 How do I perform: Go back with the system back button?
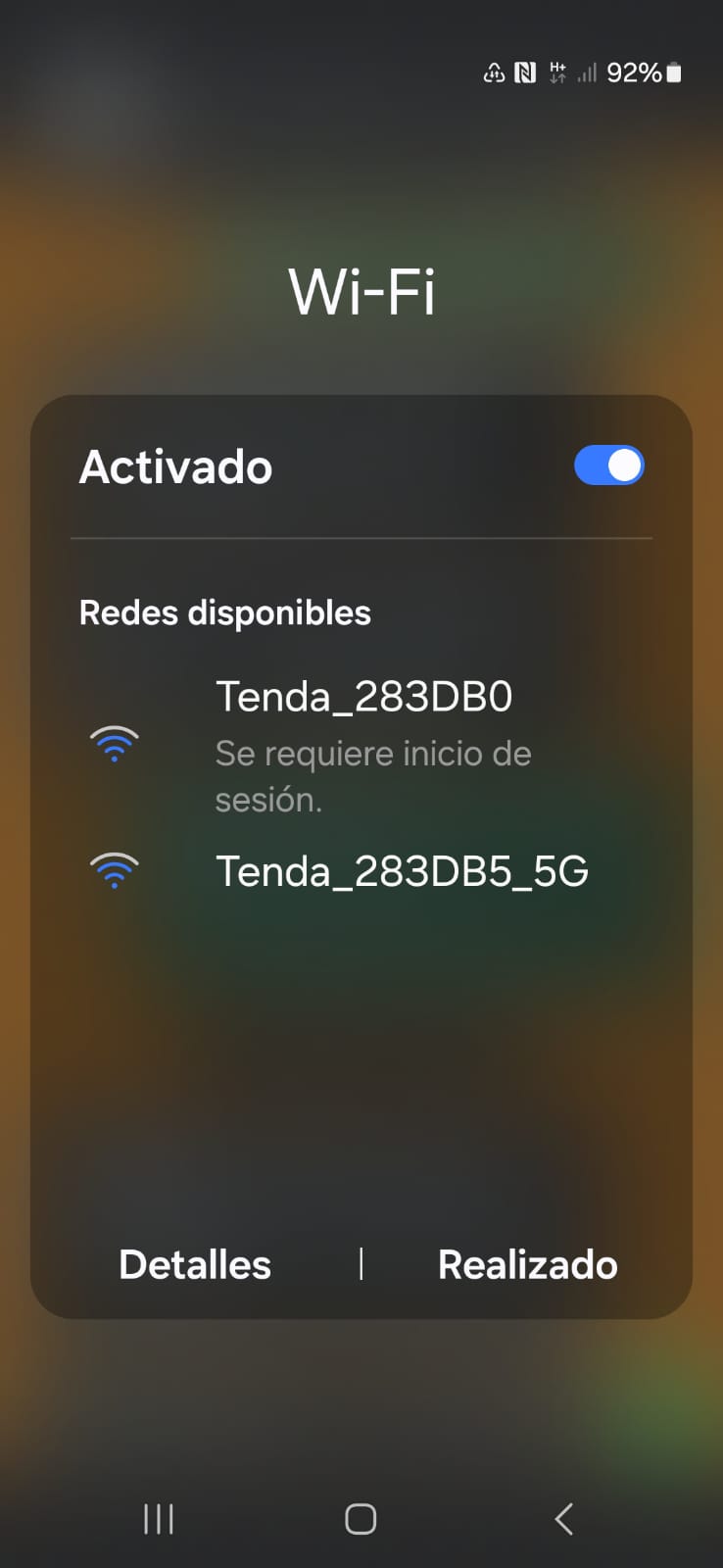coord(563,1519)
